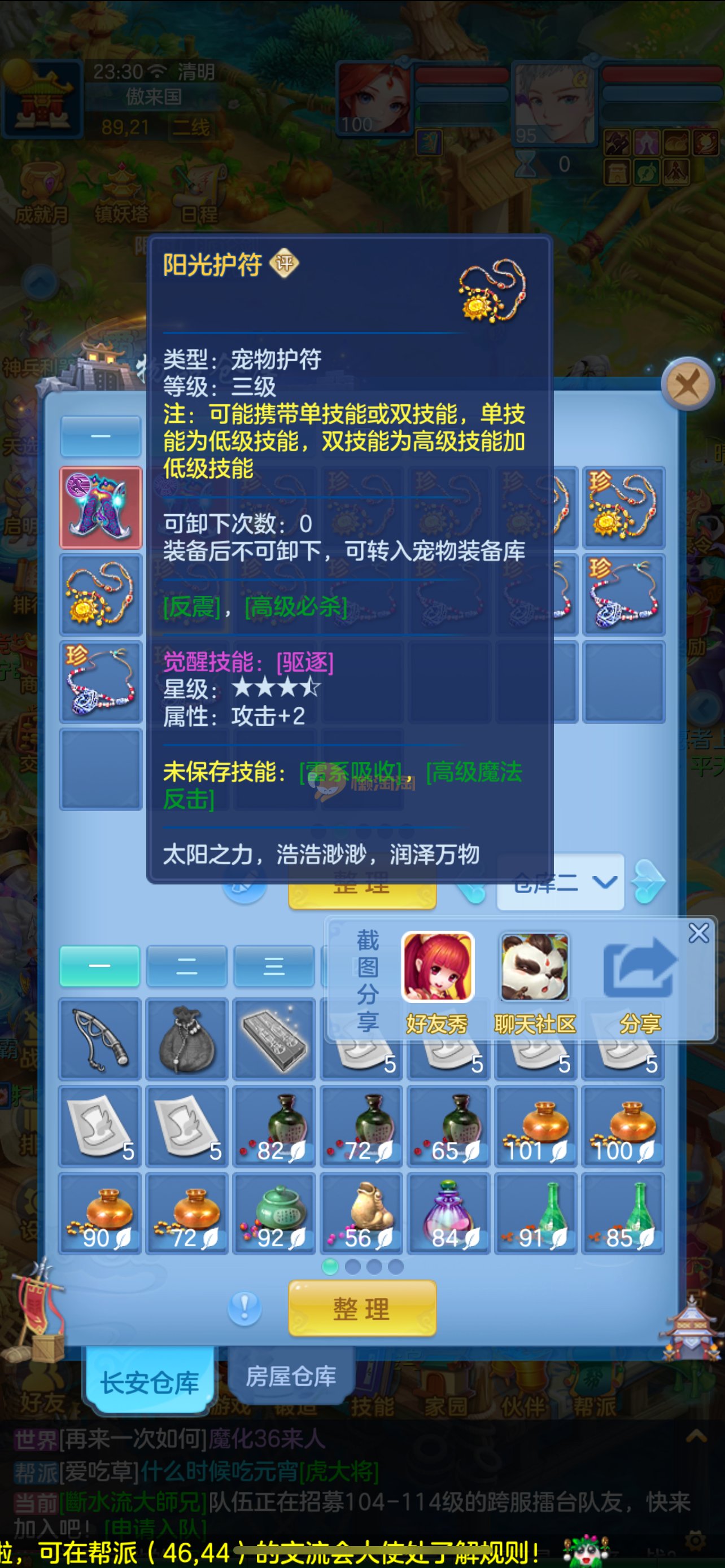The image size is (725, 1568).
Task: Select the purple bottle numbered 84
Action: pyautogui.click(x=449, y=1214)
